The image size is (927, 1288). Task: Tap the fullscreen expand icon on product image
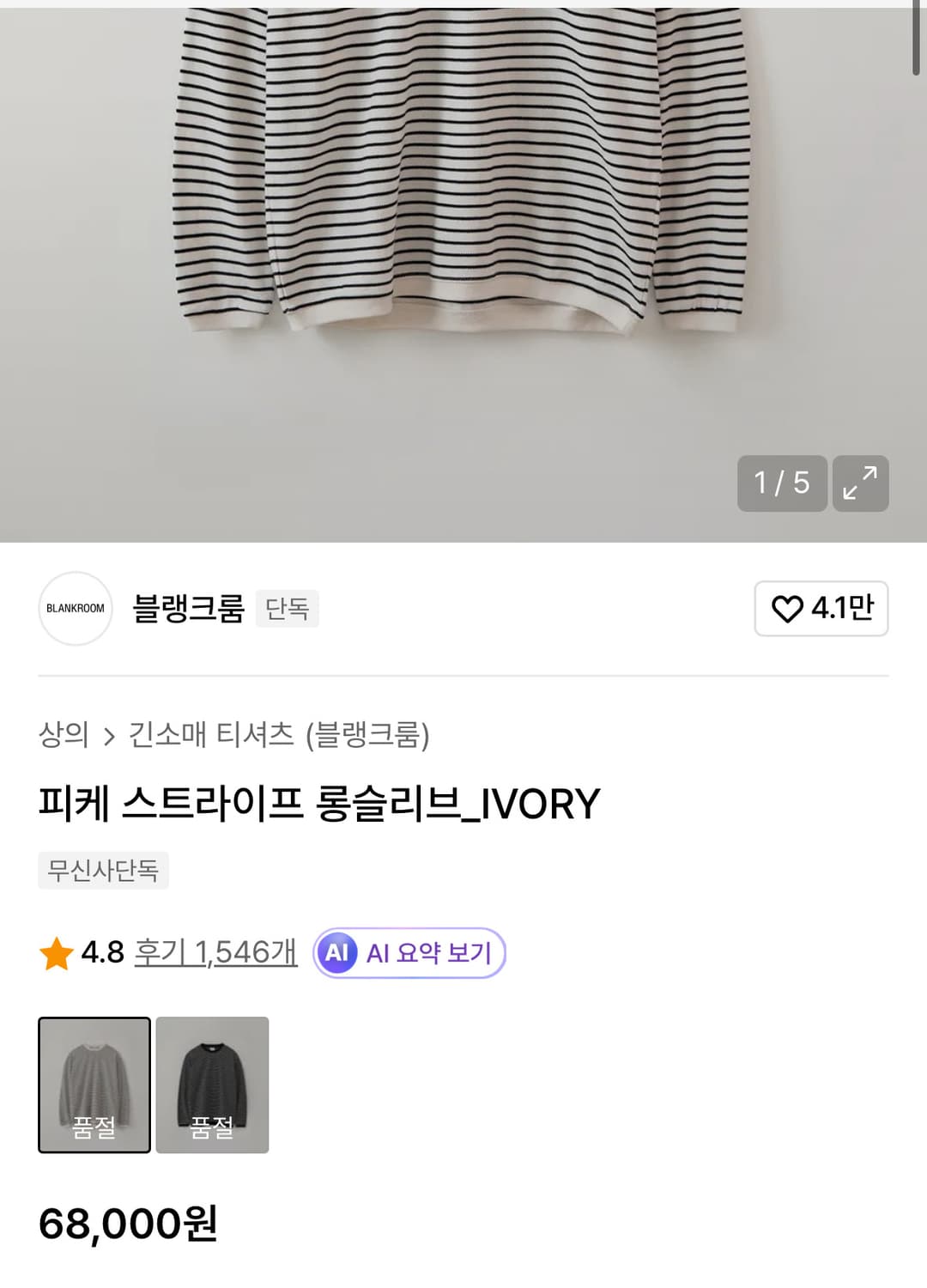pyautogui.click(x=859, y=483)
